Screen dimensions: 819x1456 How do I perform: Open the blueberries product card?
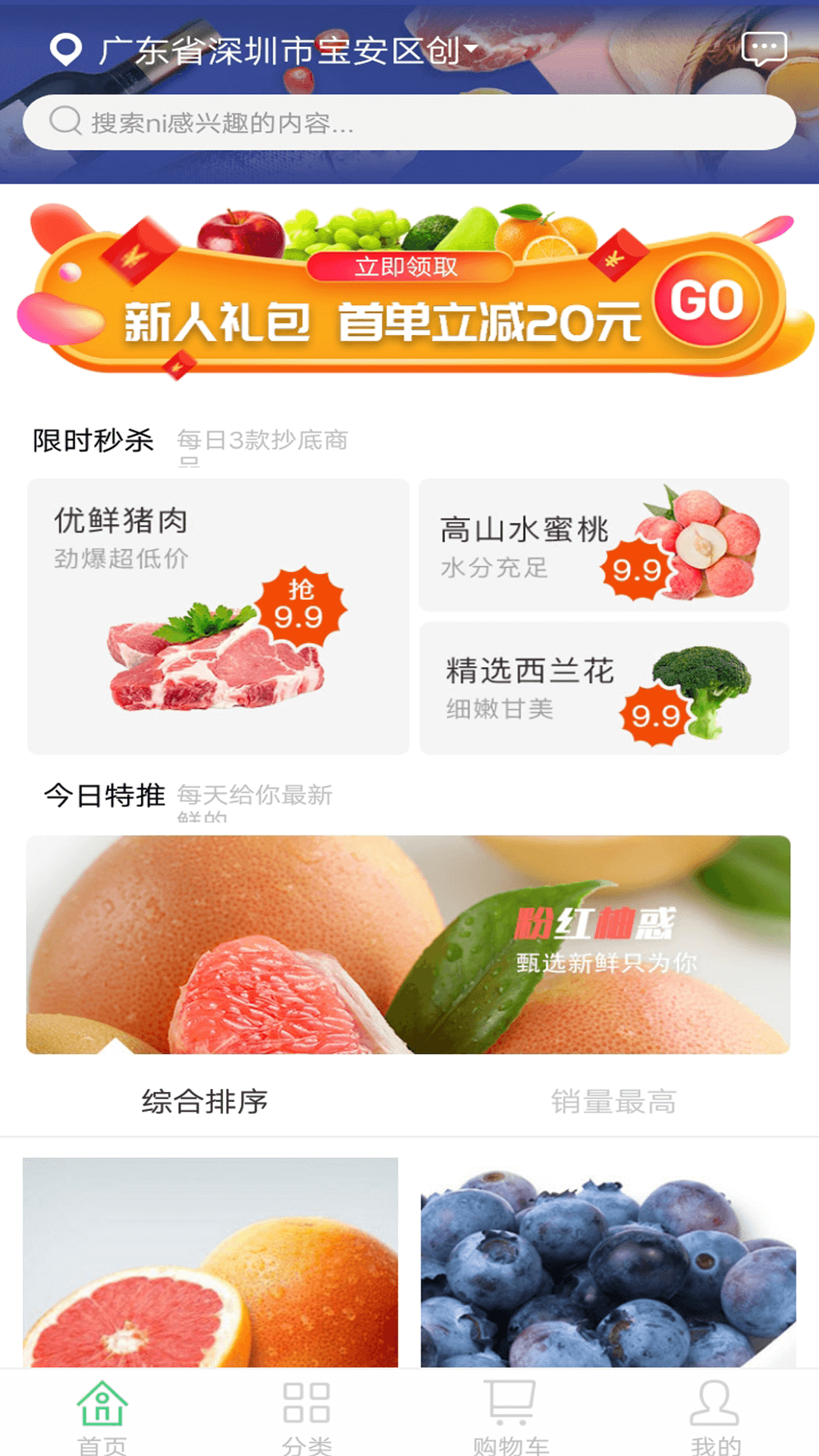point(608,1263)
